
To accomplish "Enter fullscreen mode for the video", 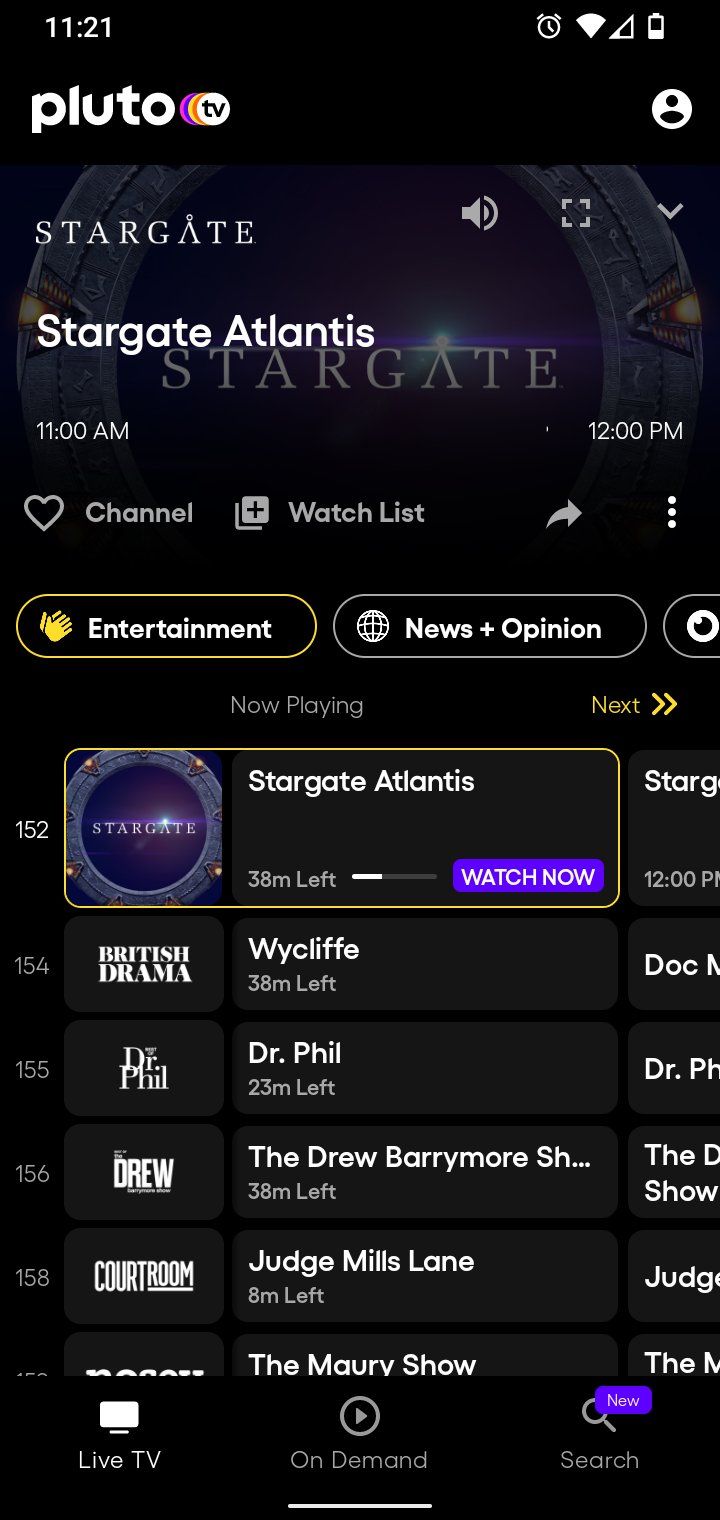I will (576, 212).
